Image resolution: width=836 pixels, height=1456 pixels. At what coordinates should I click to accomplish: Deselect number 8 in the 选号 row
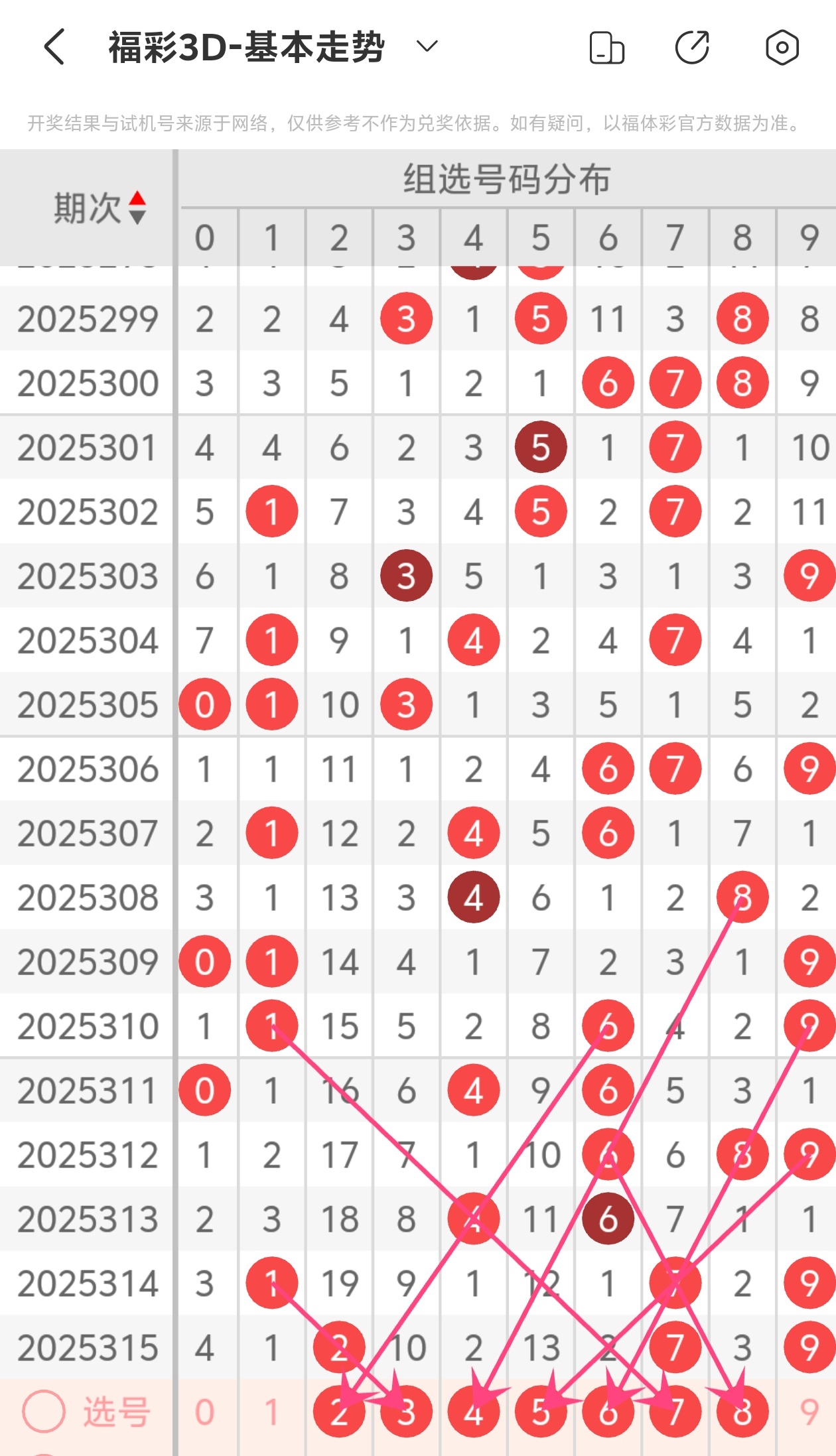(742, 1412)
